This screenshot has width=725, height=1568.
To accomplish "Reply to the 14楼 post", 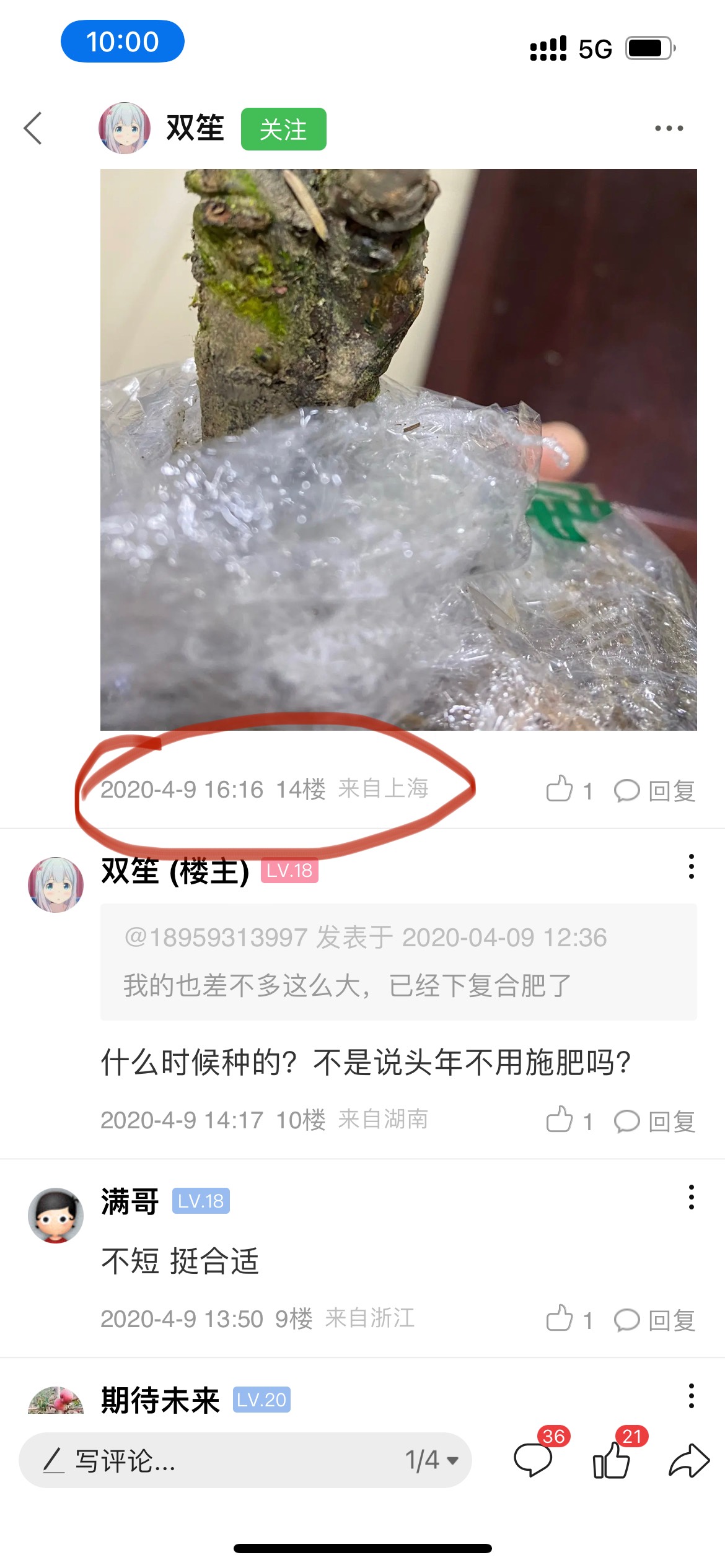I will pos(655,791).
